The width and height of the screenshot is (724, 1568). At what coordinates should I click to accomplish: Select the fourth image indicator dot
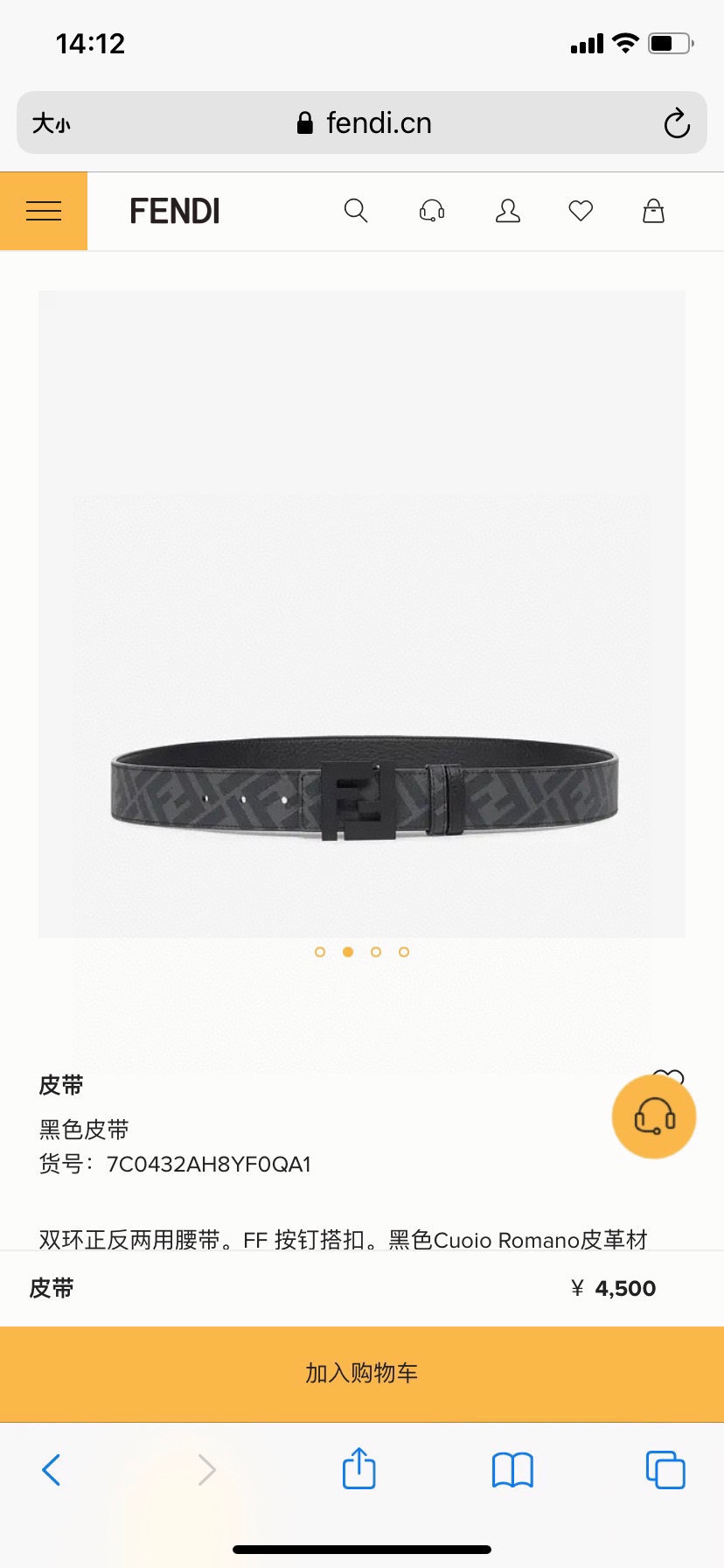[x=404, y=952]
